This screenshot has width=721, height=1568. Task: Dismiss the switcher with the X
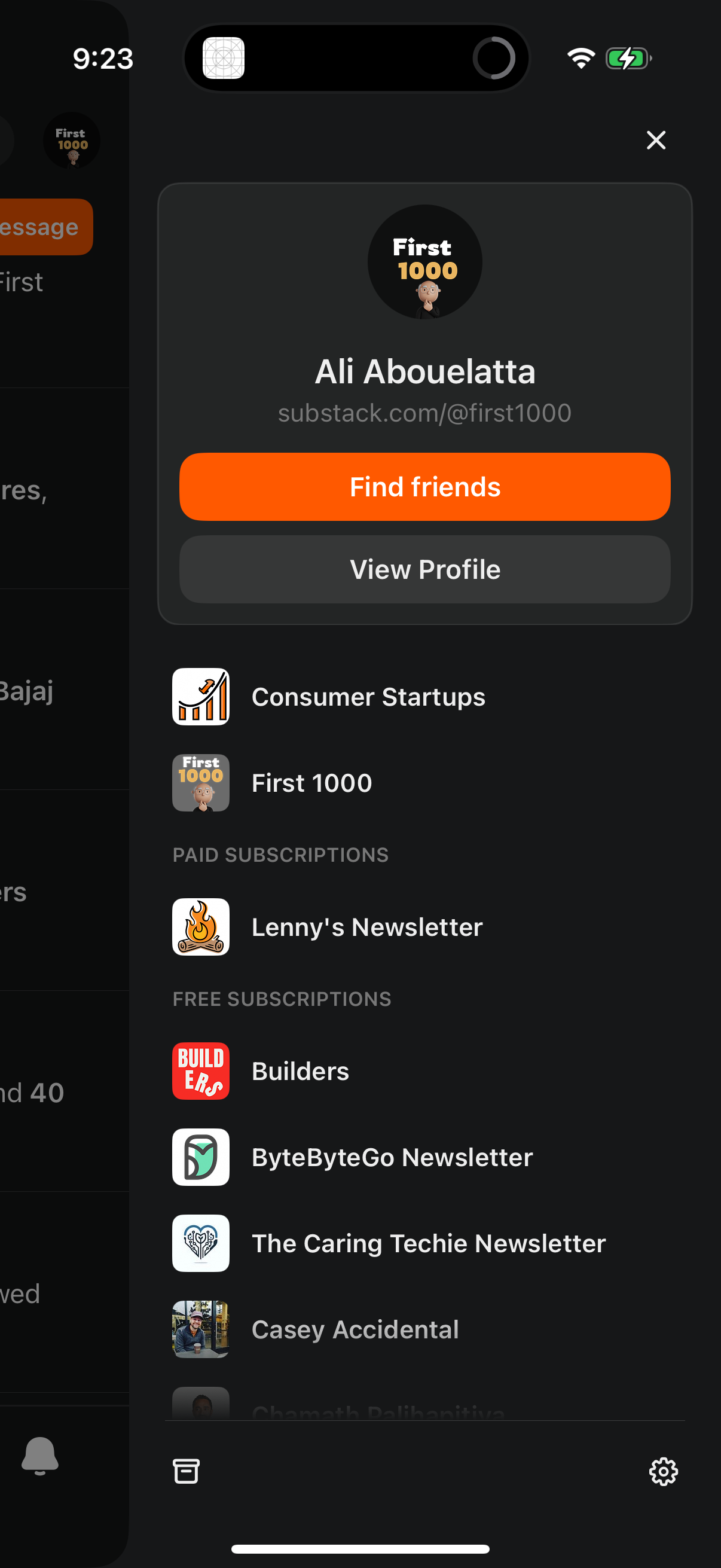pos(656,141)
